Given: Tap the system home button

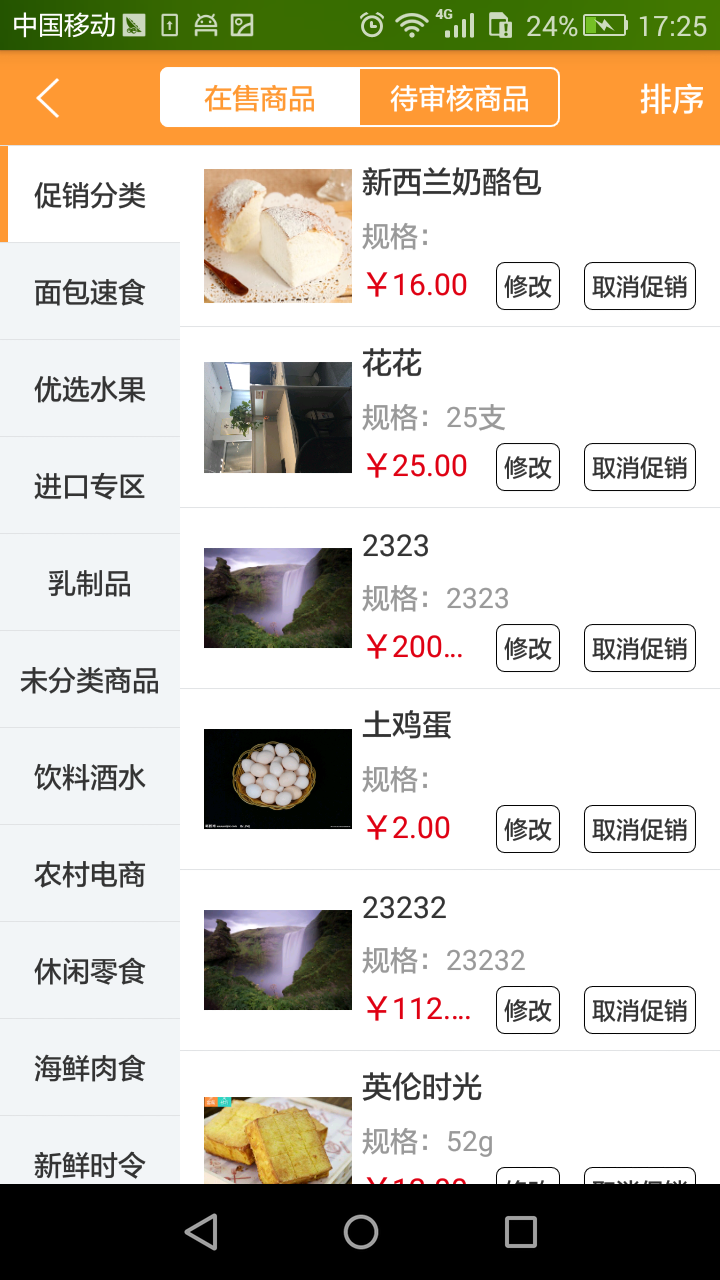Looking at the screenshot, I should 360,1232.
